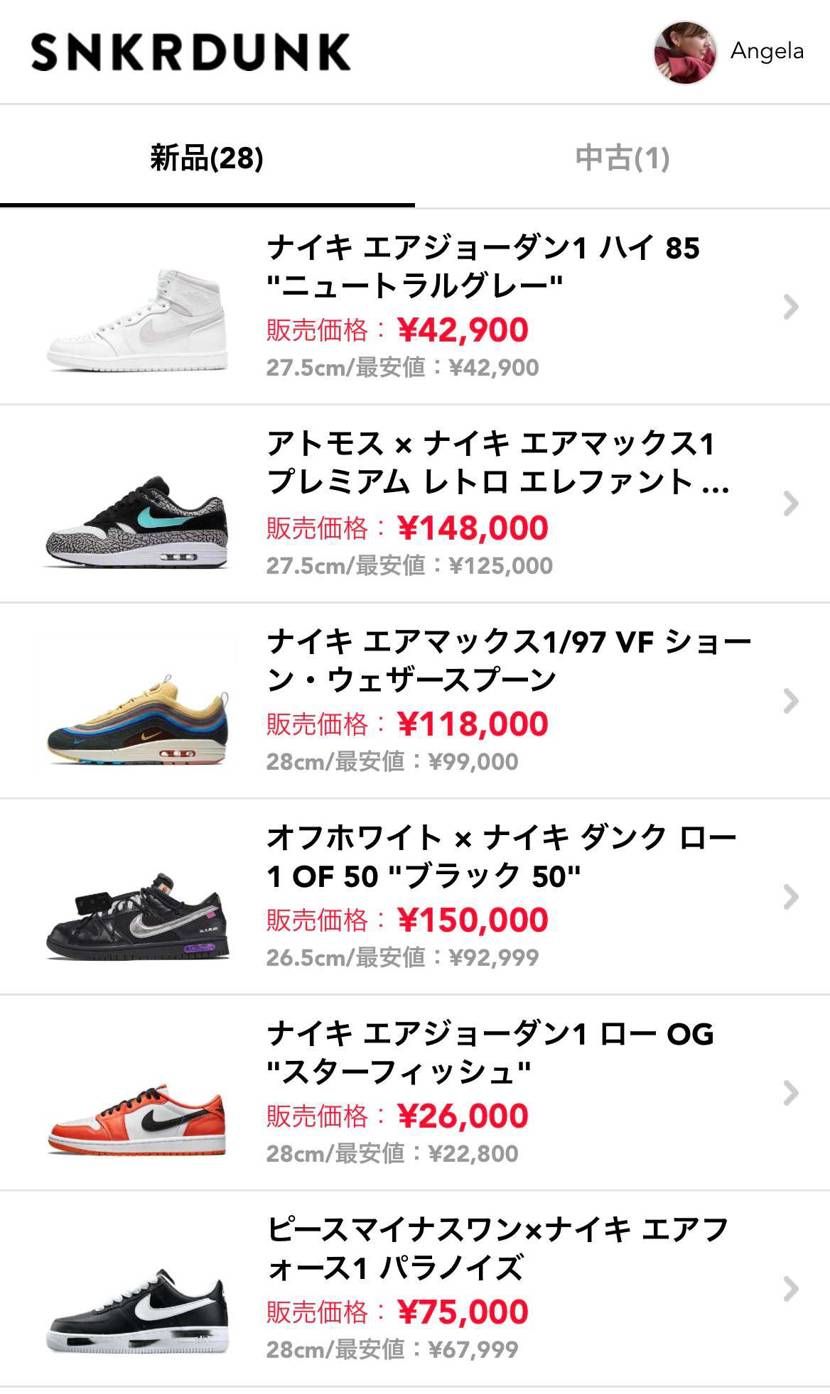View the エアマックス1/97 ショーン・ウェザースプーン listing
Viewport: 830px width, 1394px height.
point(415,700)
